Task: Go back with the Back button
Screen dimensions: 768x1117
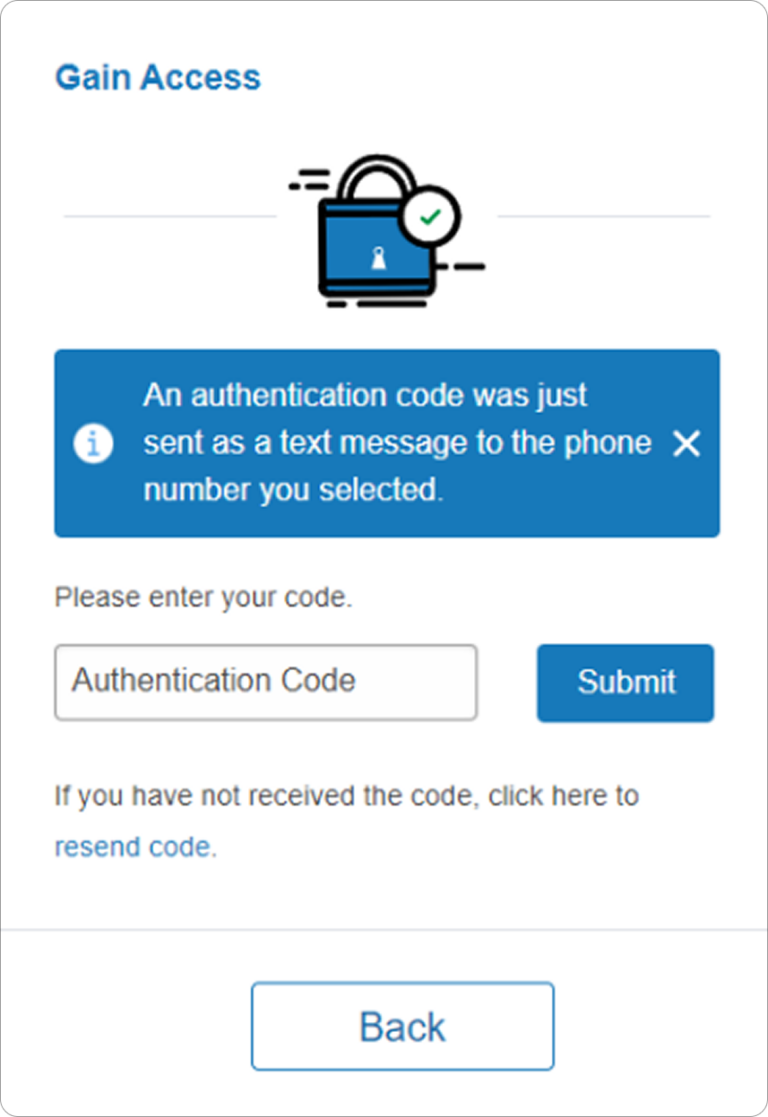Action: tap(402, 1026)
